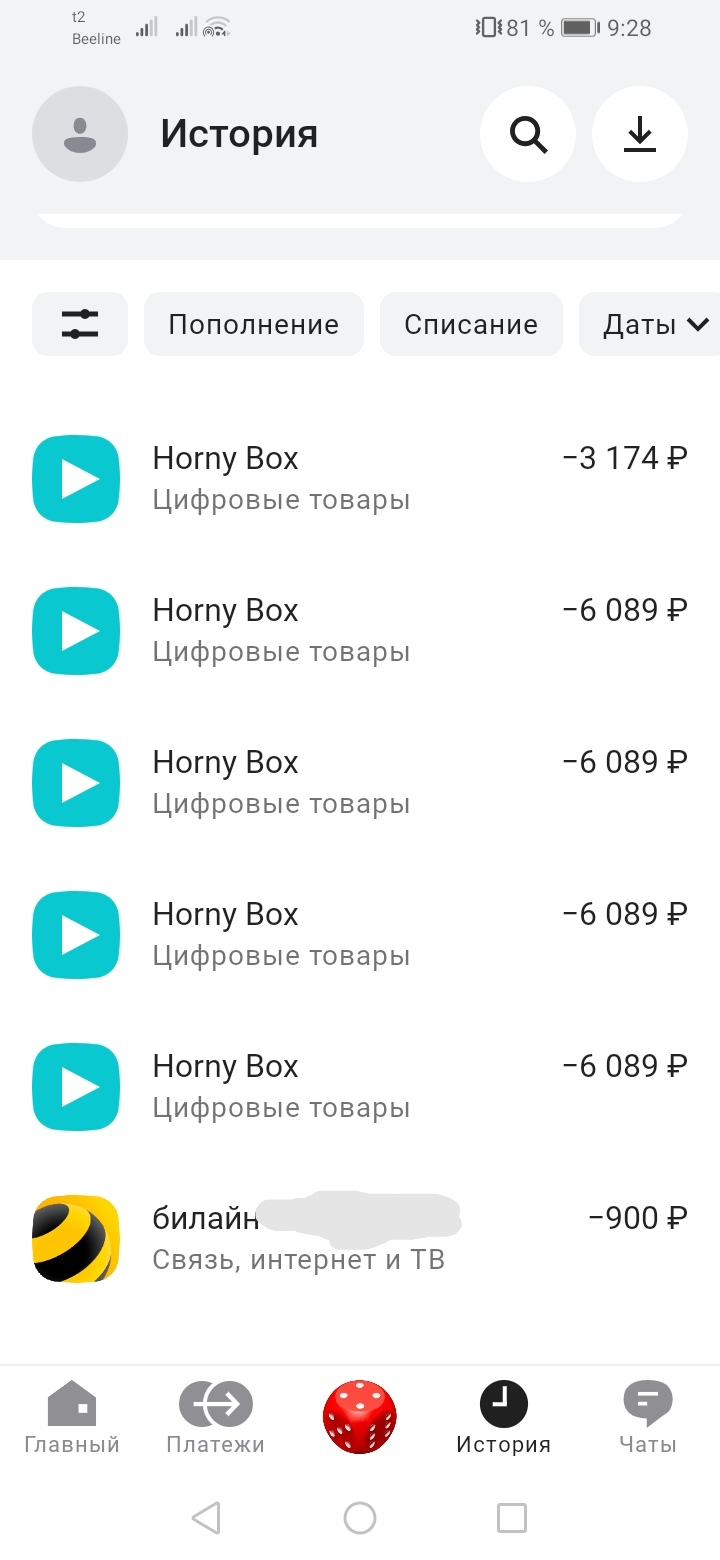Open the filter settings sliders
Viewport: 720px width, 1560px height.
click(x=80, y=324)
